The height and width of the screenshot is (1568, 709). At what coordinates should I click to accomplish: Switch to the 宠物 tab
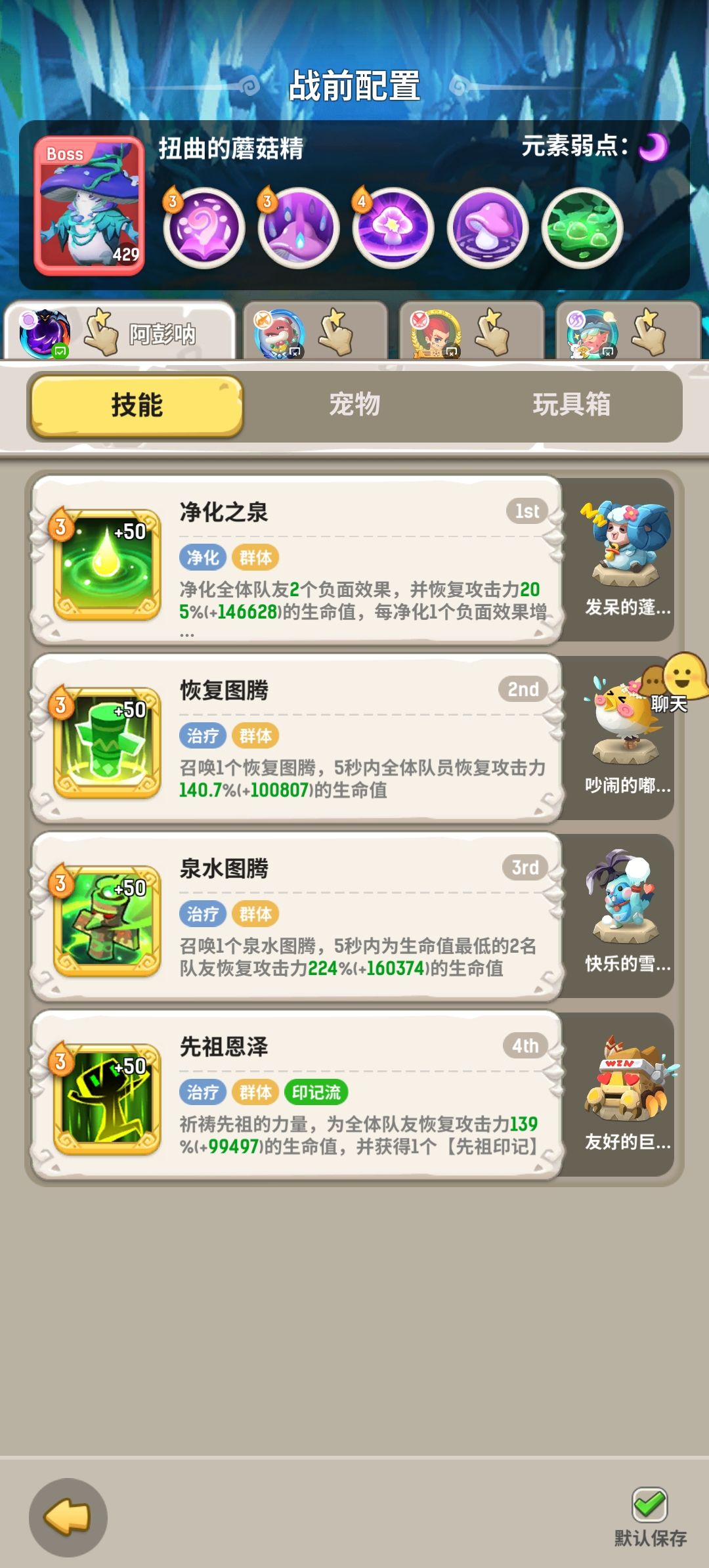[354, 406]
